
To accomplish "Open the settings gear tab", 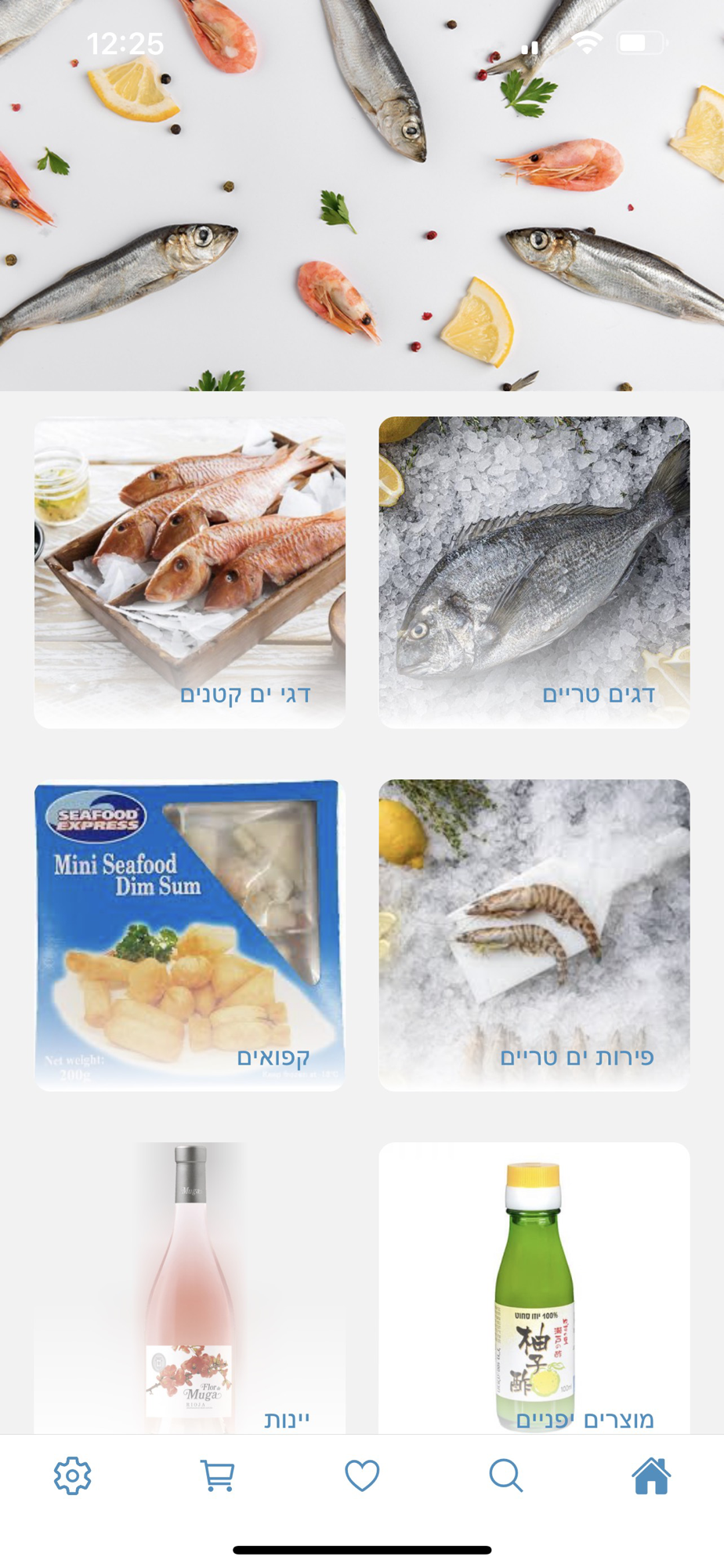I will pyautogui.click(x=73, y=1475).
